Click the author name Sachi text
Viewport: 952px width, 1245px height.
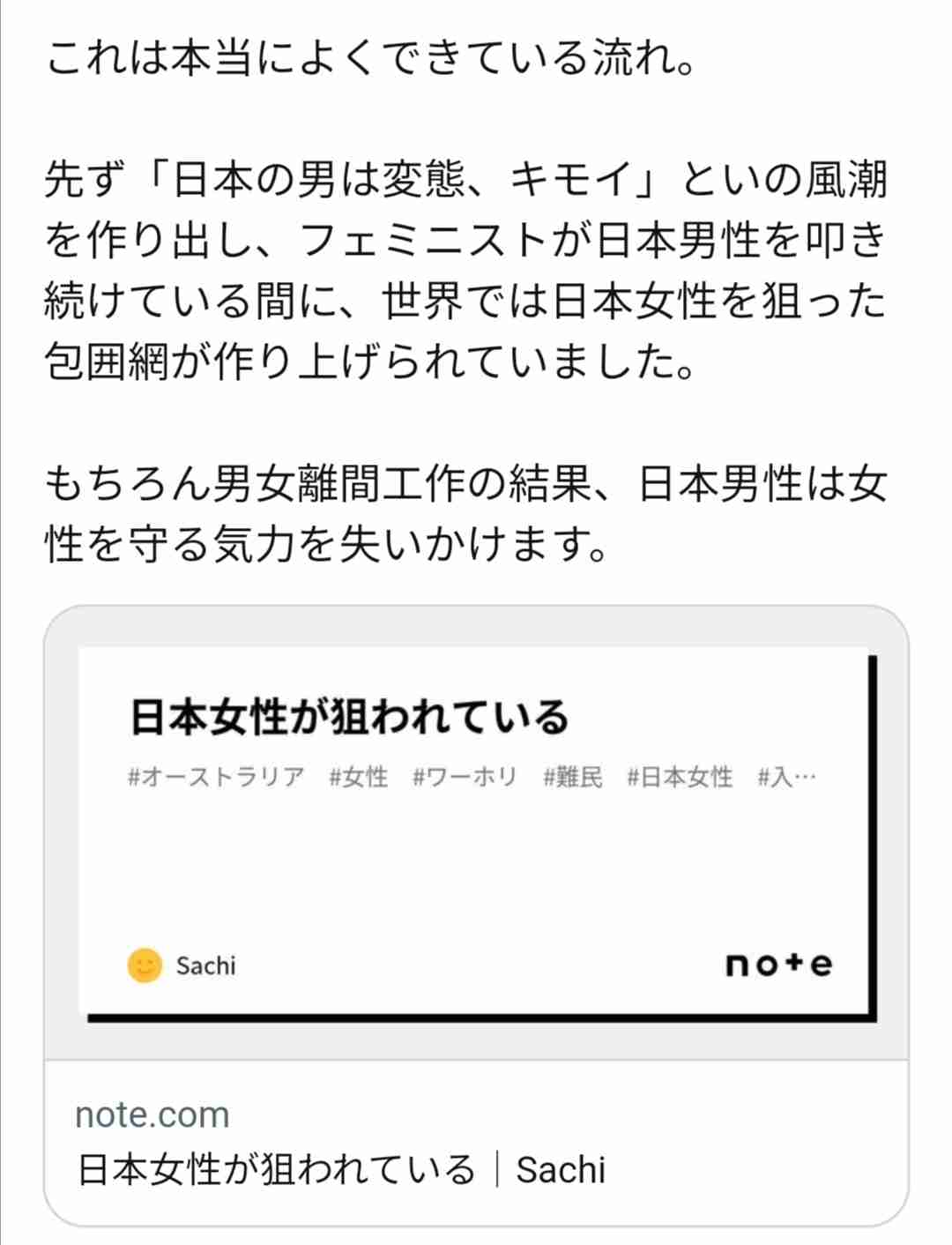(203, 965)
